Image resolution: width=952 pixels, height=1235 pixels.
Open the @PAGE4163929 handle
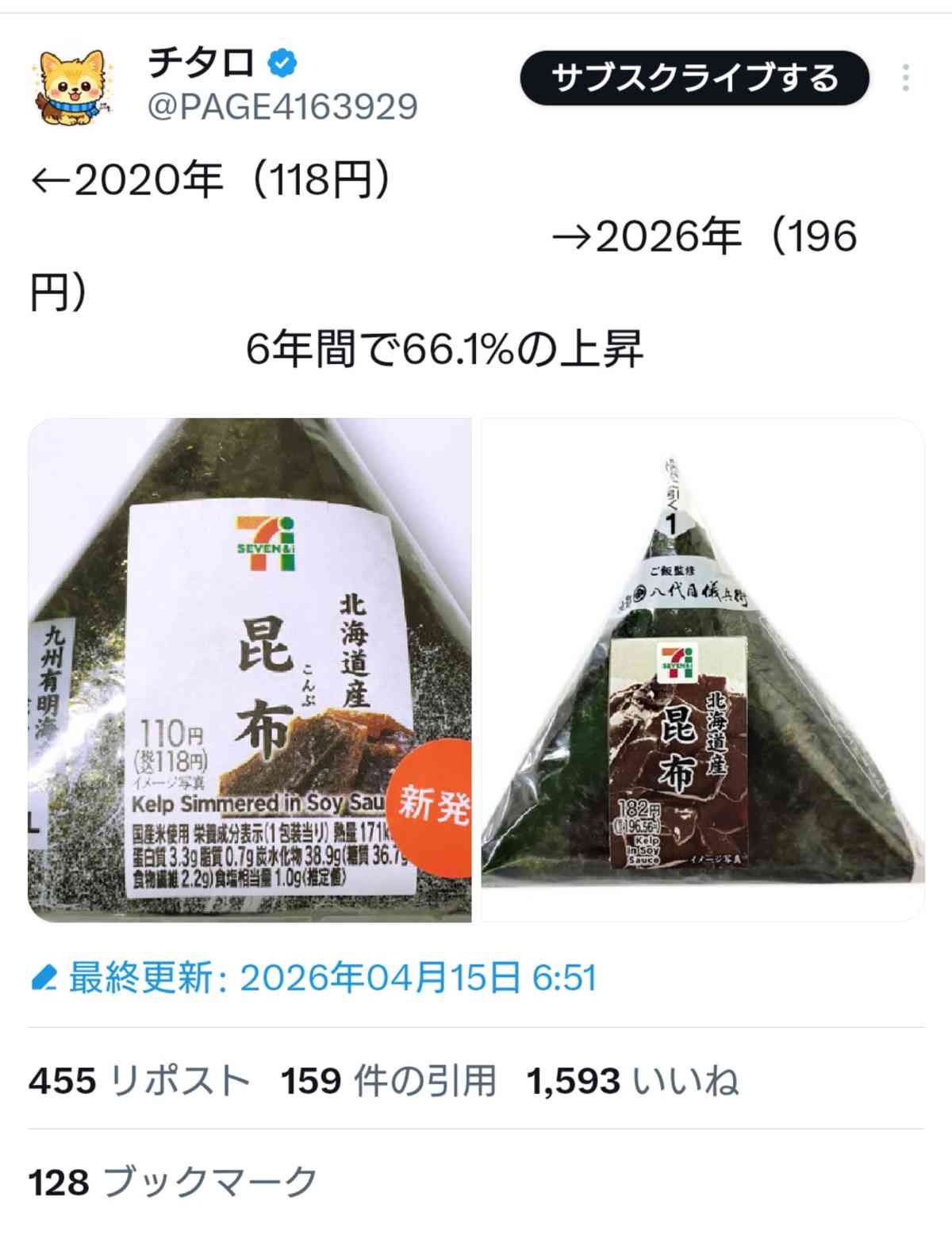pos(282,106)
